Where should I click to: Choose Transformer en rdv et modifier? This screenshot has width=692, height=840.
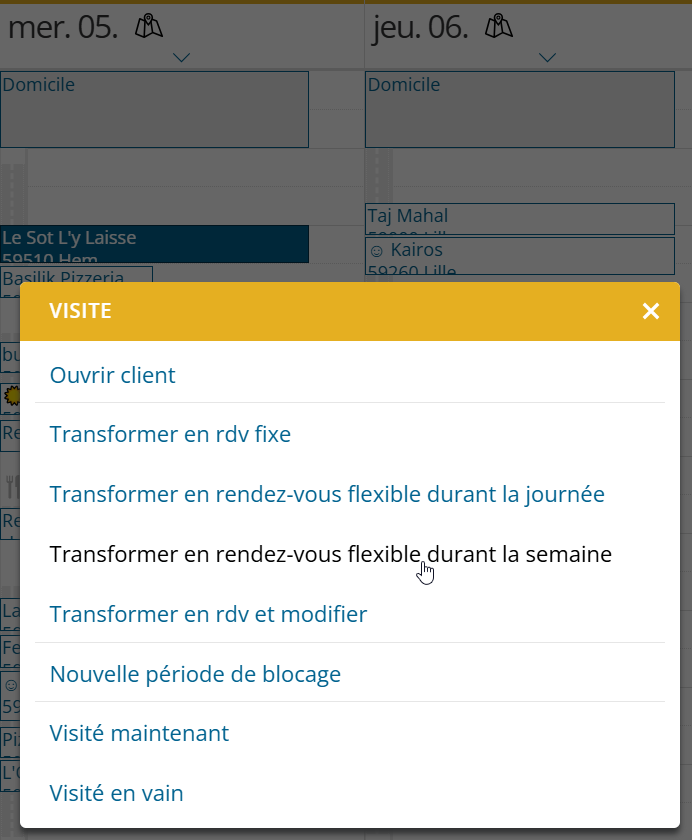[x=208, y=614]
